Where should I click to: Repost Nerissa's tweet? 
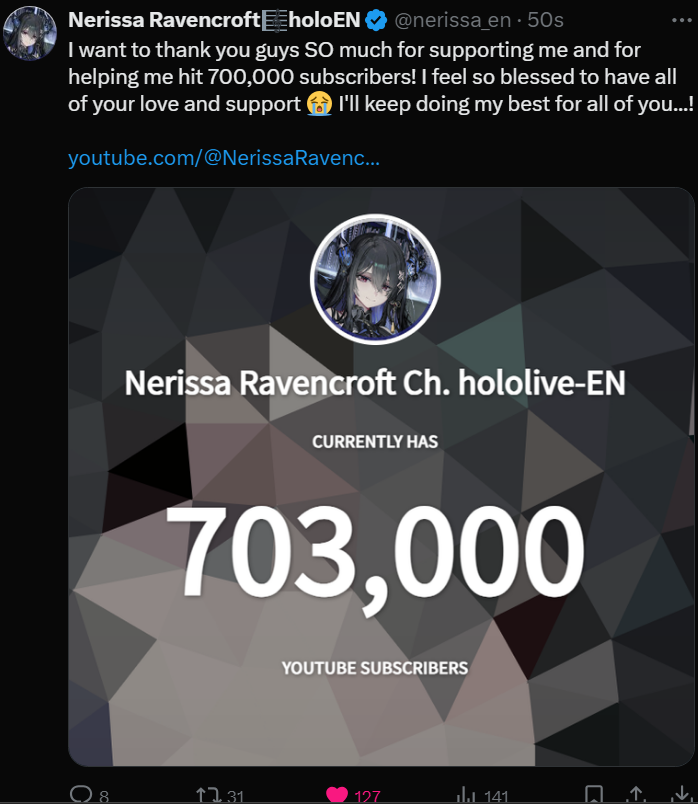click(x=209, y=795)
